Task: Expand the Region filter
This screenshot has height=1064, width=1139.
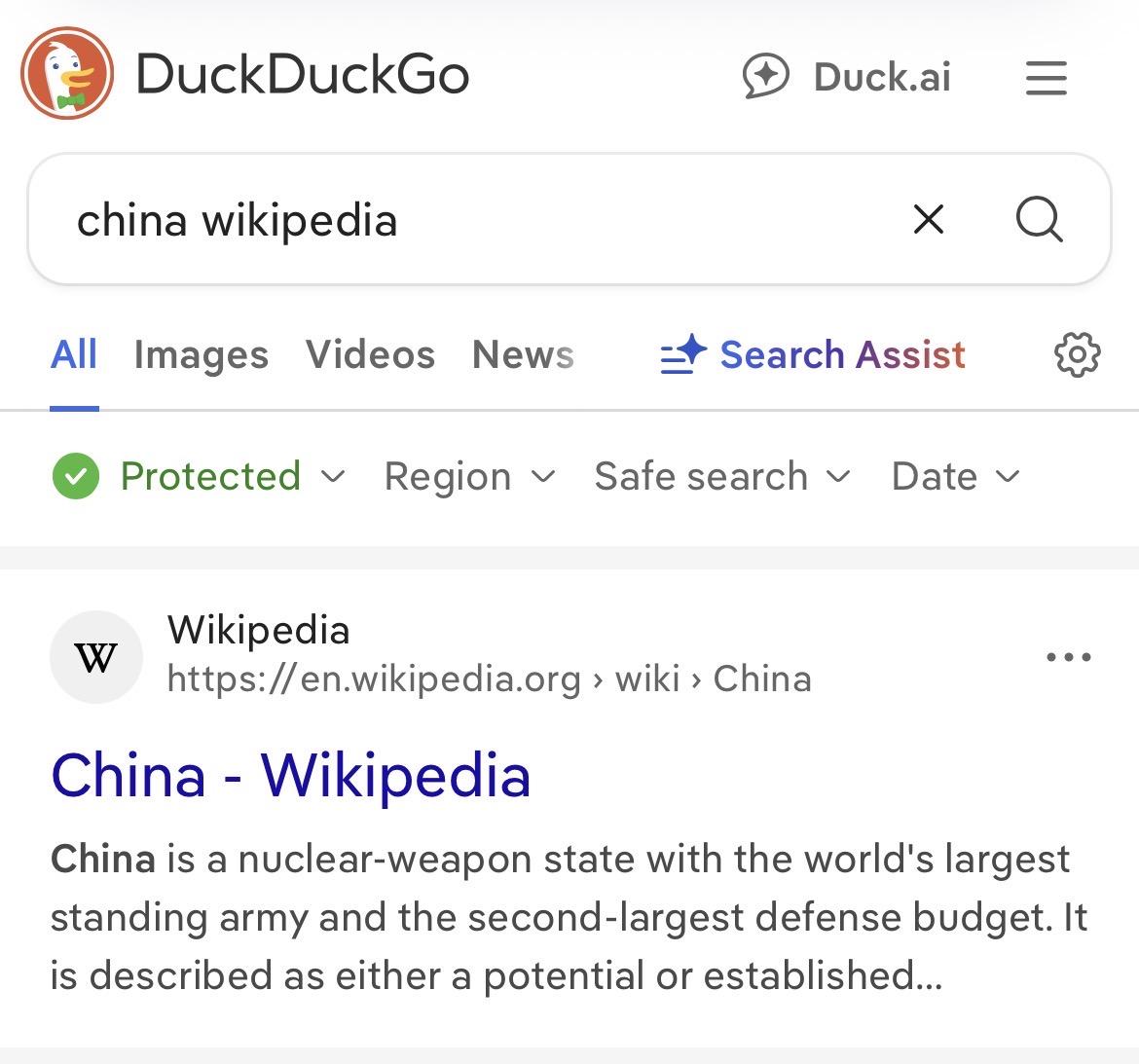Action: (469, 476)
